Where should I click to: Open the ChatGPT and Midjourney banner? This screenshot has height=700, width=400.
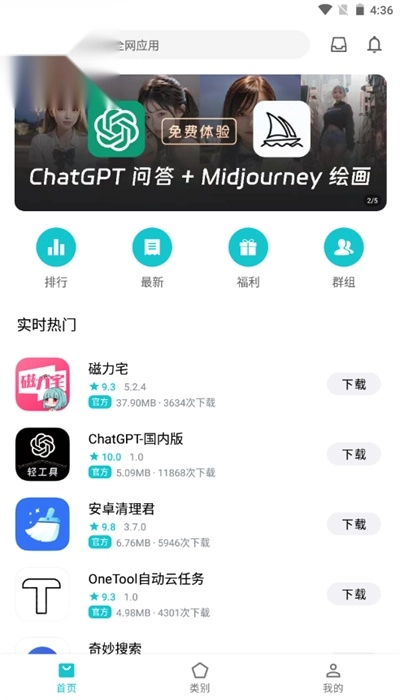(x=200, y=142)
